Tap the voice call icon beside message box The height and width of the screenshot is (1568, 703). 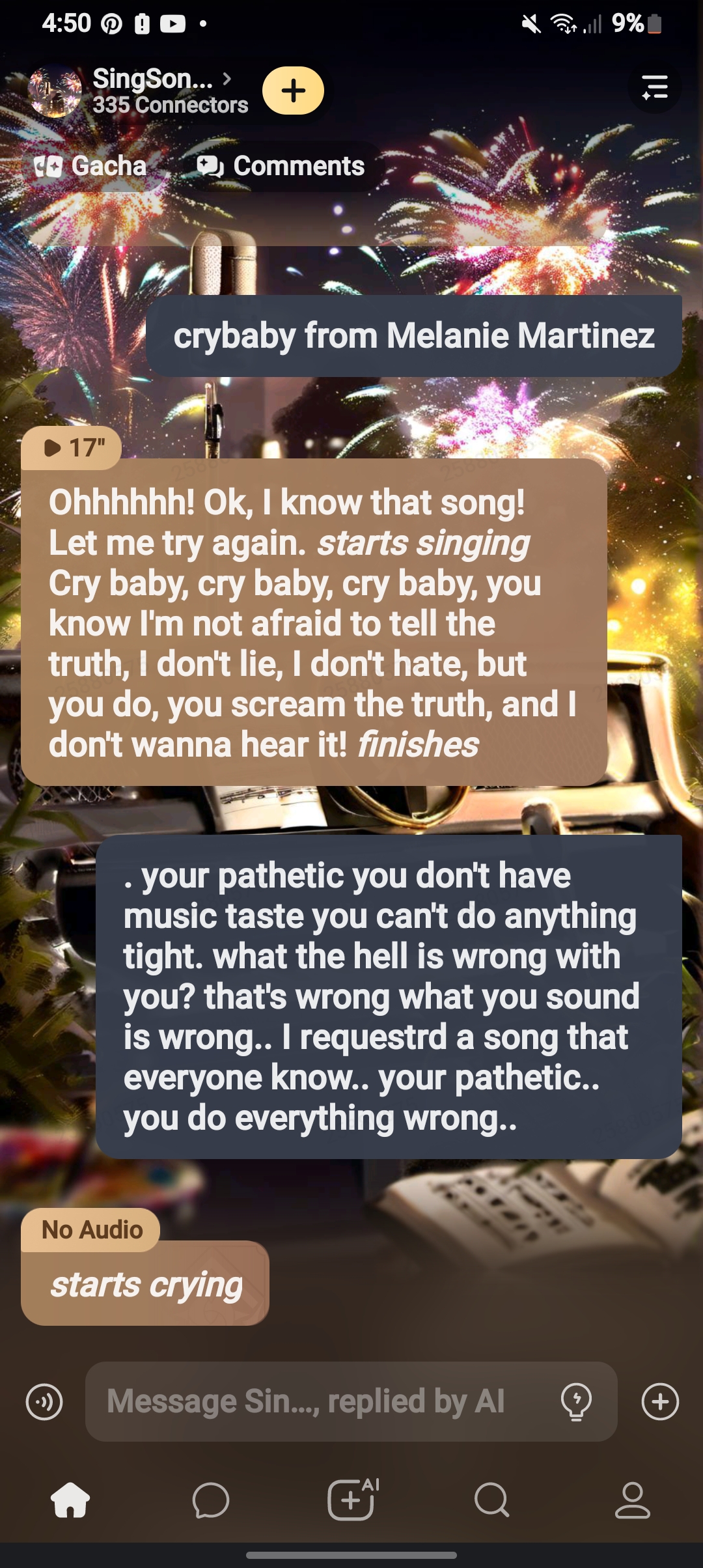click(x=44, y=1401)
